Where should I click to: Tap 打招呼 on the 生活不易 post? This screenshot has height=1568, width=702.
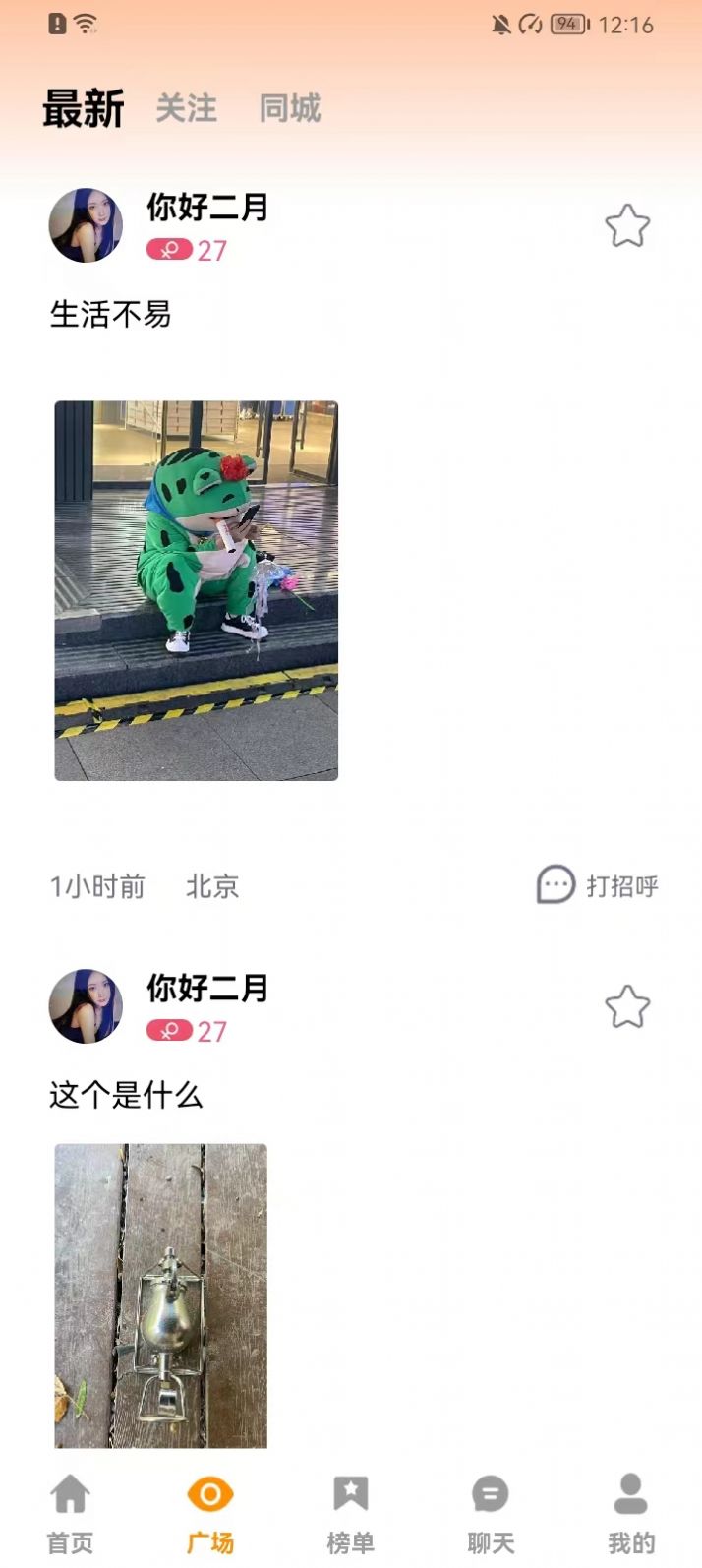tap(598, 885)
